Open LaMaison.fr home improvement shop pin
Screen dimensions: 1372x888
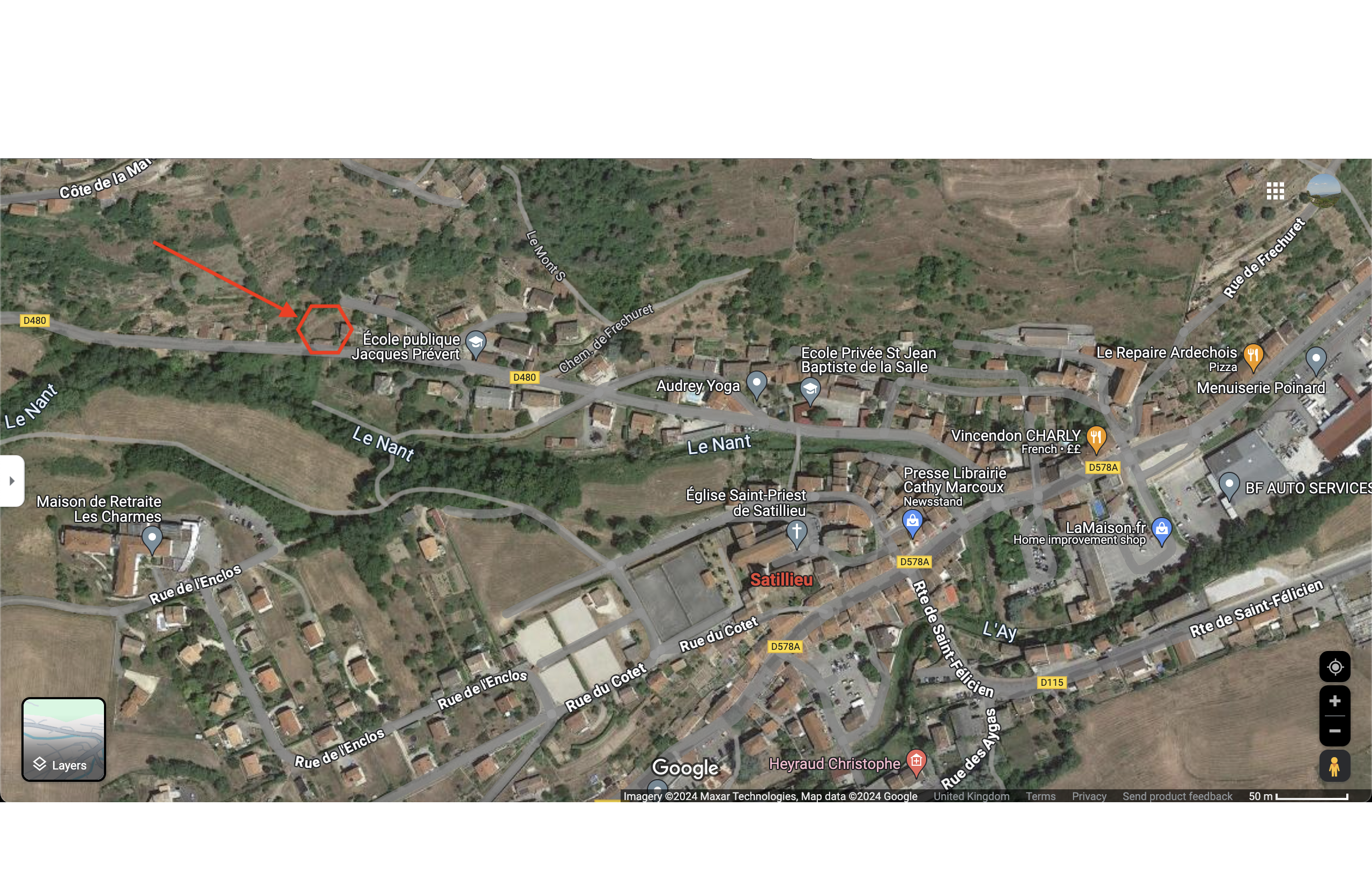click(1162, 530)
